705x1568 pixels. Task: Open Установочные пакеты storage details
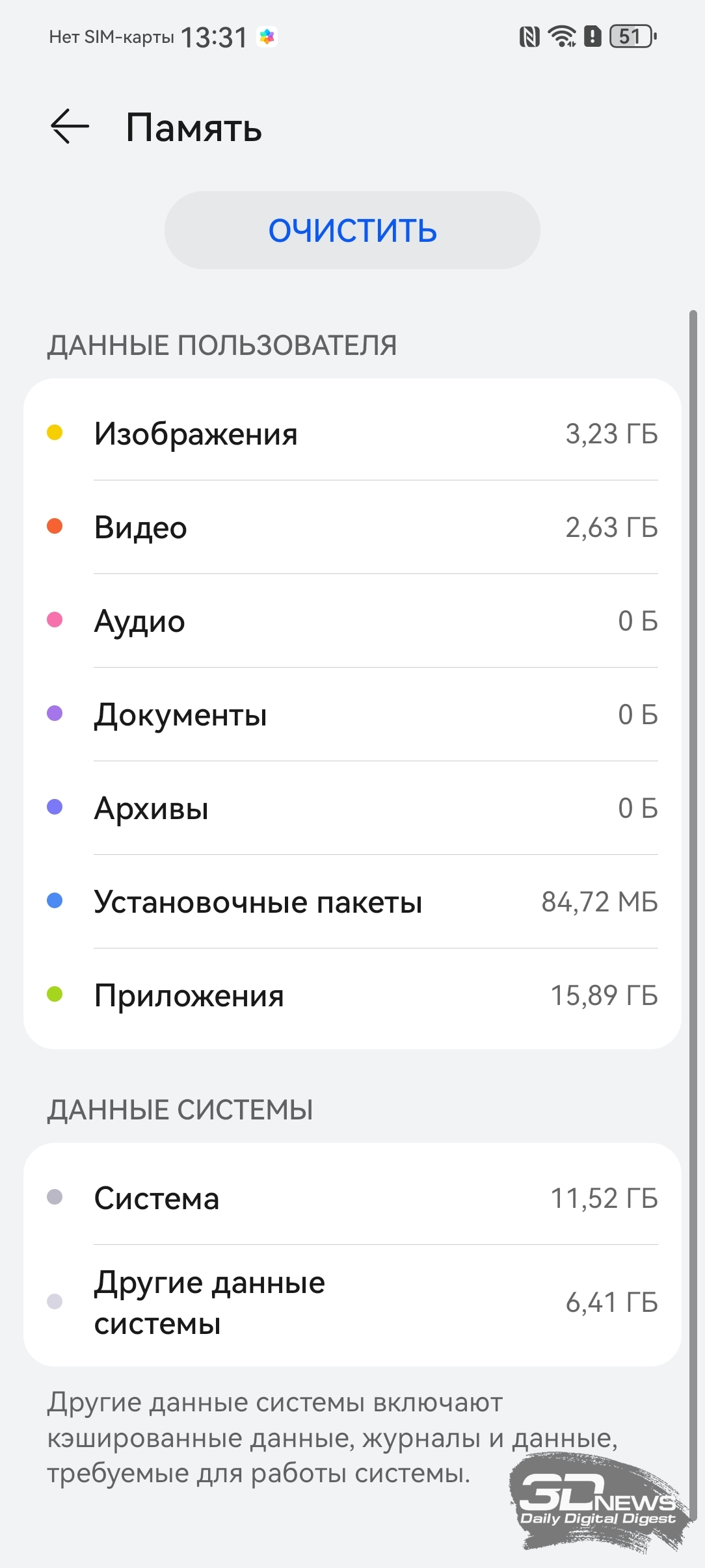(x=352, y=902)
